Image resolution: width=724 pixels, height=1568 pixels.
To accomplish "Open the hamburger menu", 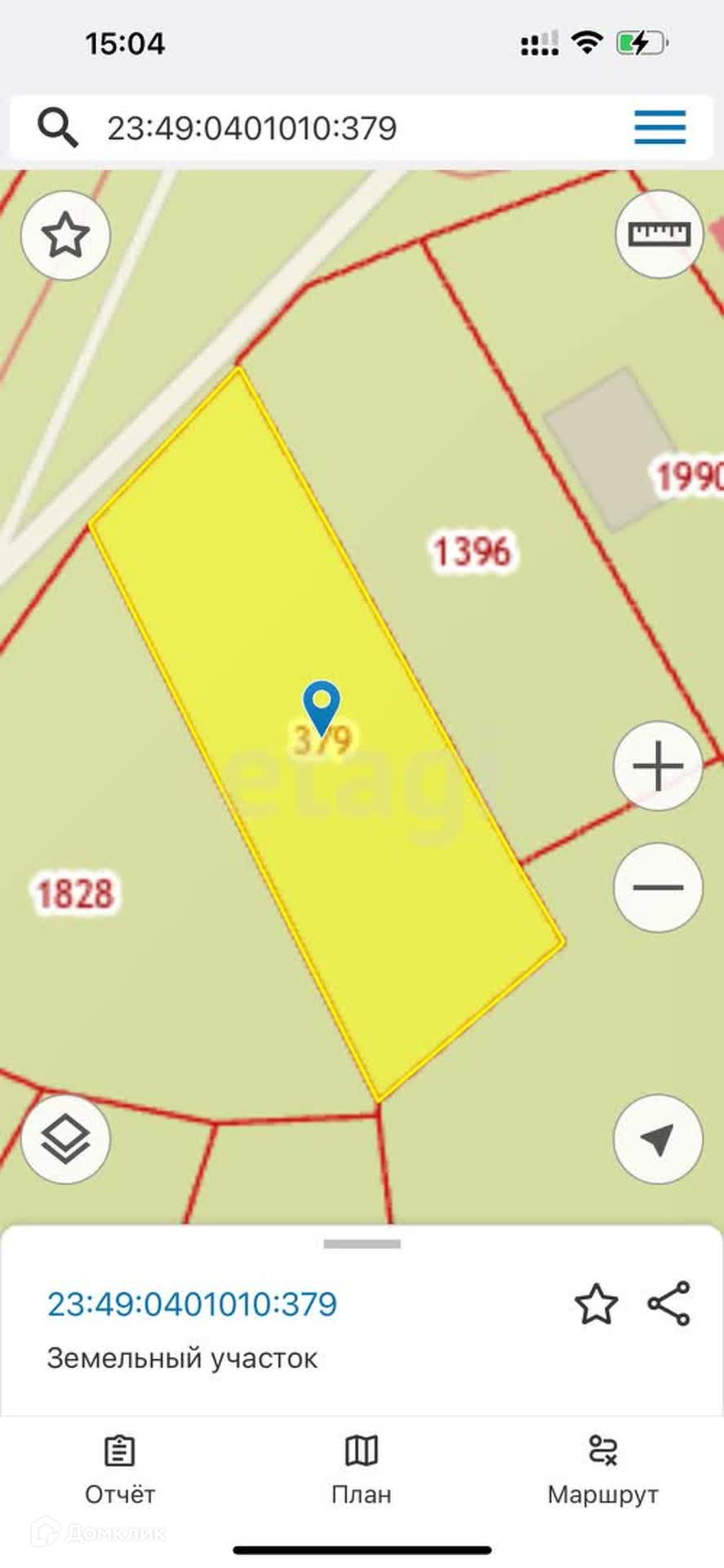I will tap(660, 127).
